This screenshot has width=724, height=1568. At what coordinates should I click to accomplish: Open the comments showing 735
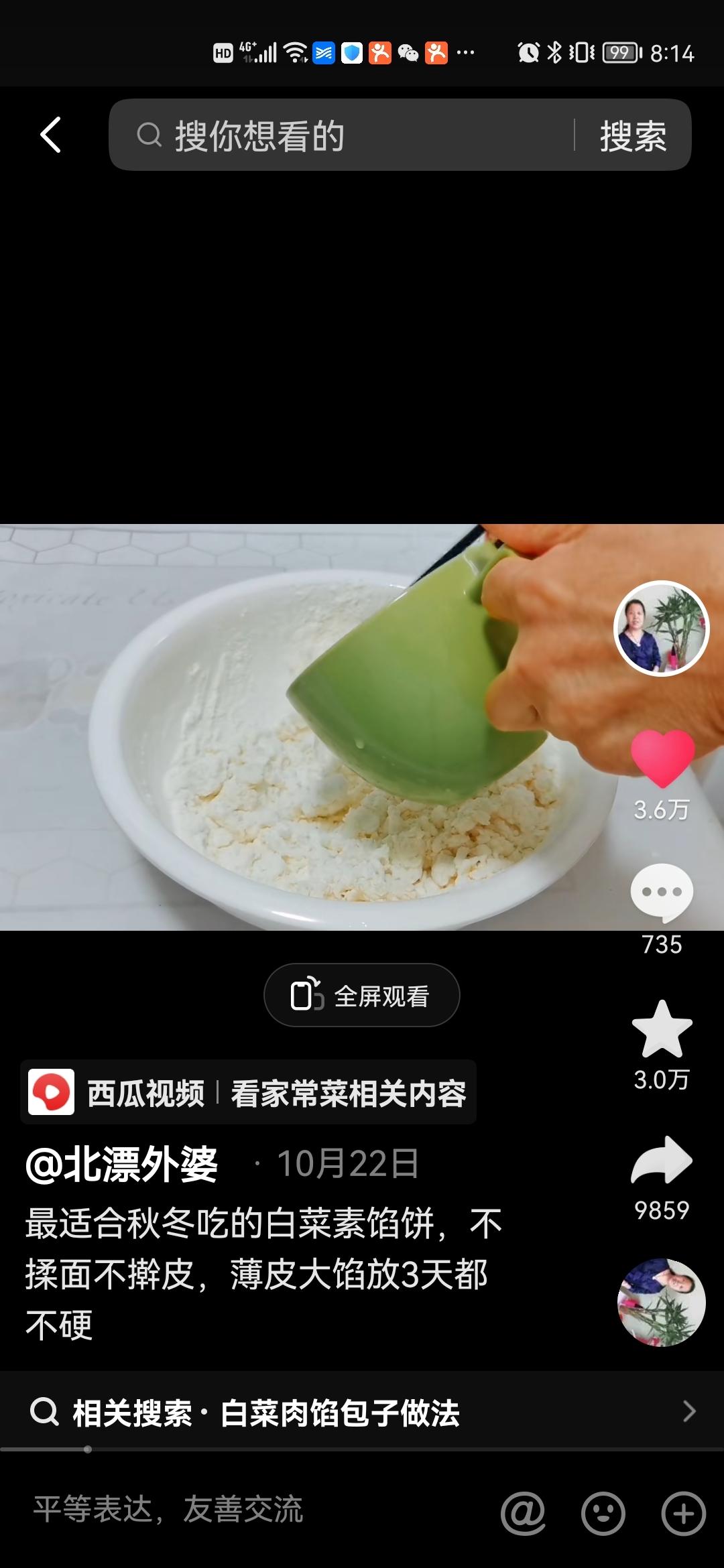662,893
